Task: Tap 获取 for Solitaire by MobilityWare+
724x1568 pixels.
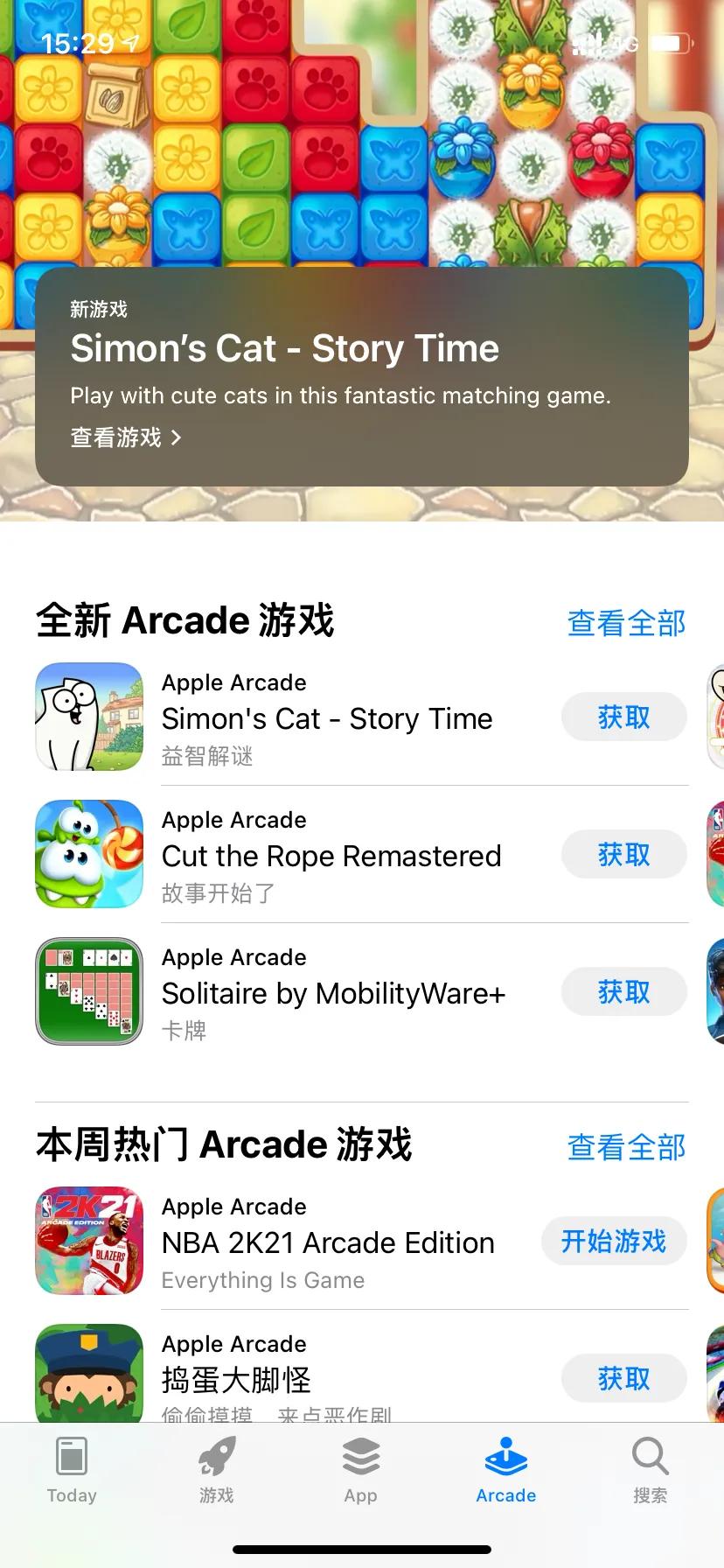Action: (x=623, y=991)
